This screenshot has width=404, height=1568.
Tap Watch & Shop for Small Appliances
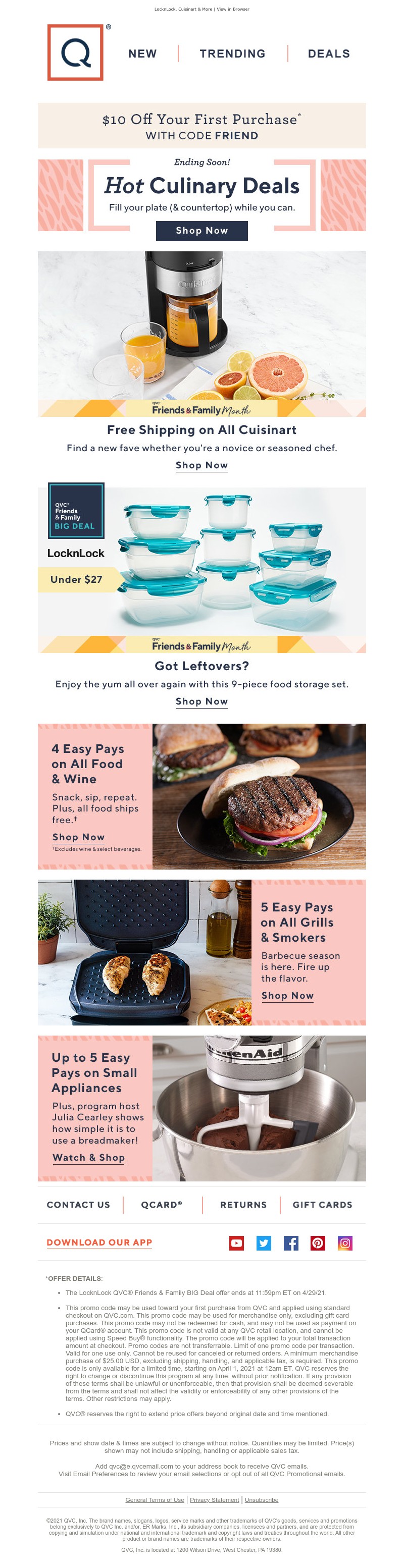pos(88,1157)
